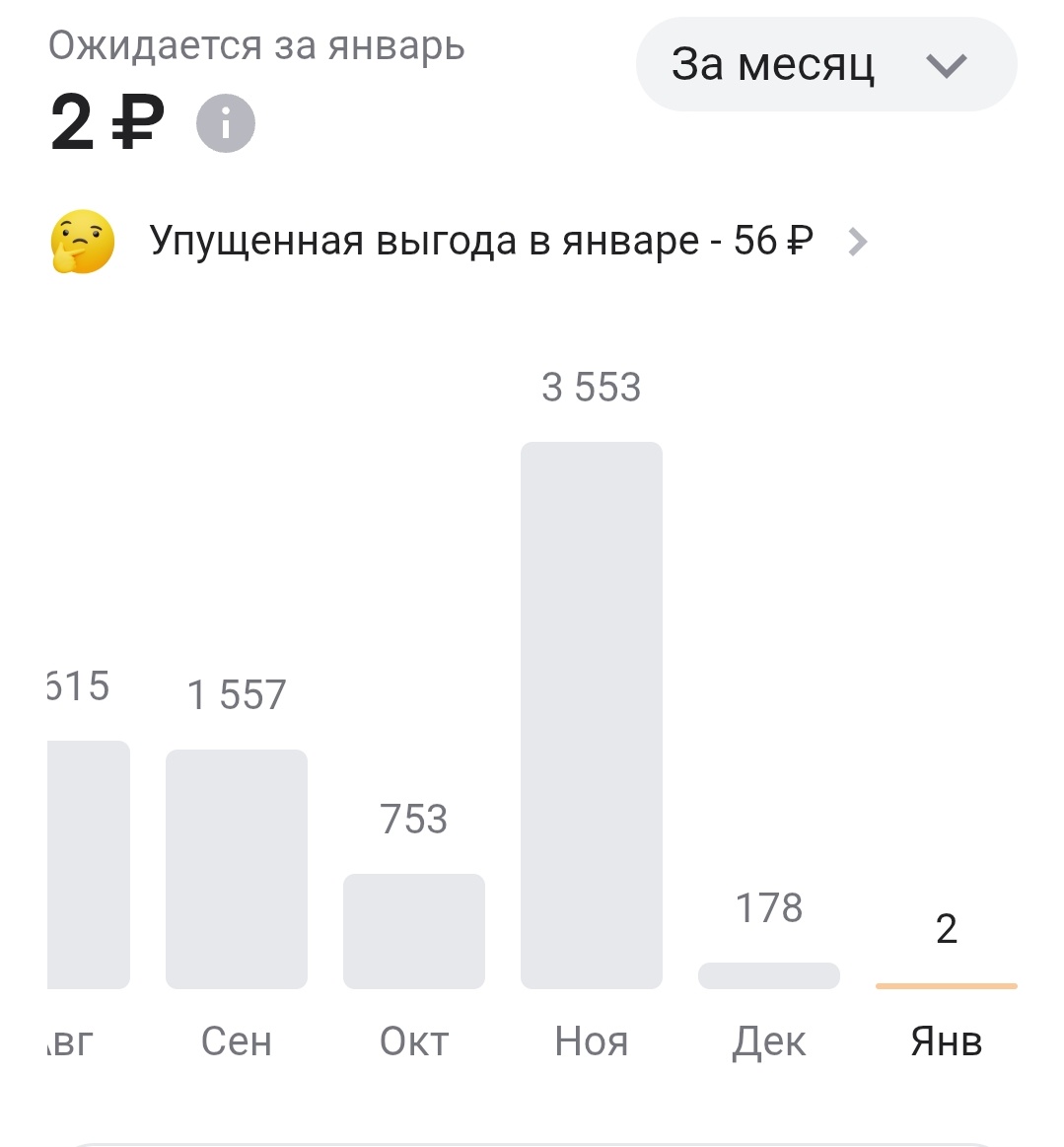Choose the Ноя bar showing 3 553
The height and width of the screenshot is (1147, 1064).
pos(592,715)
